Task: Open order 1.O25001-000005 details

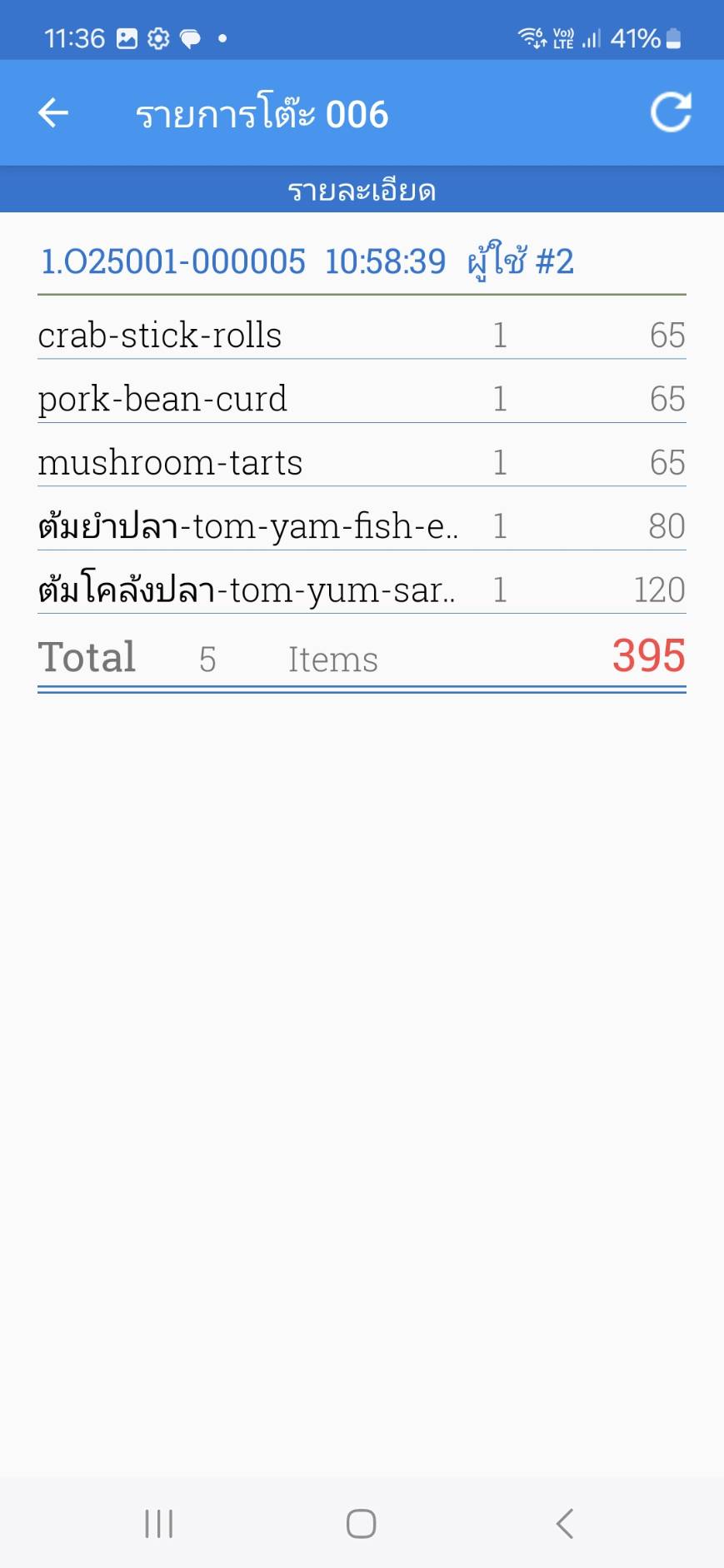Action: [174, 261]
